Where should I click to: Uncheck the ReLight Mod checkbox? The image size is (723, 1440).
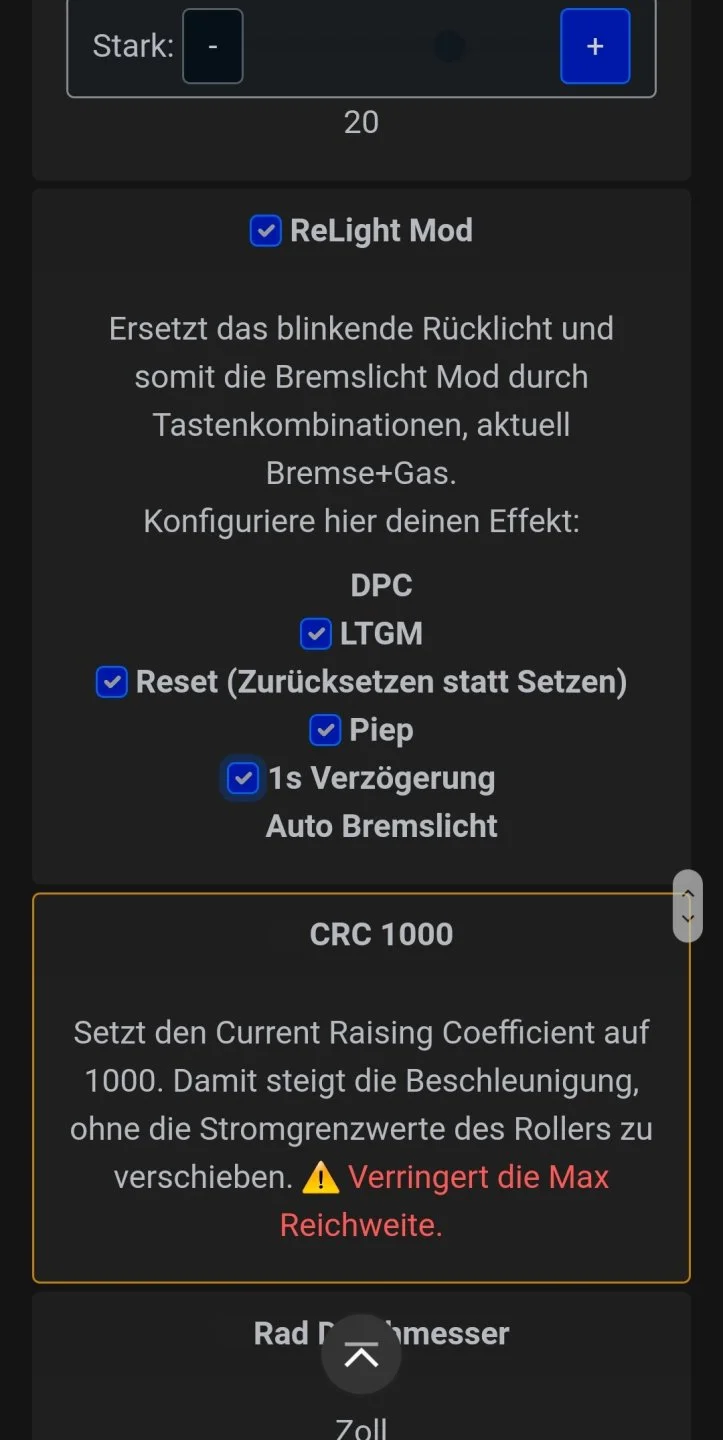(x=265, y=231)
